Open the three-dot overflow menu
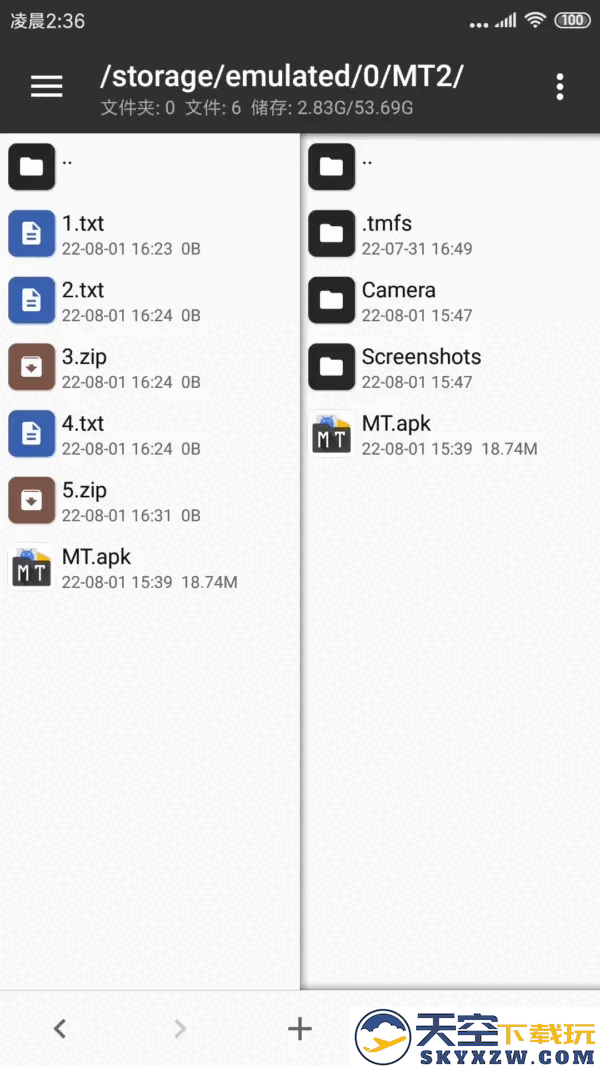This screenshot has height=1067, width=600. pyautogui.click(x=559, y=87)
